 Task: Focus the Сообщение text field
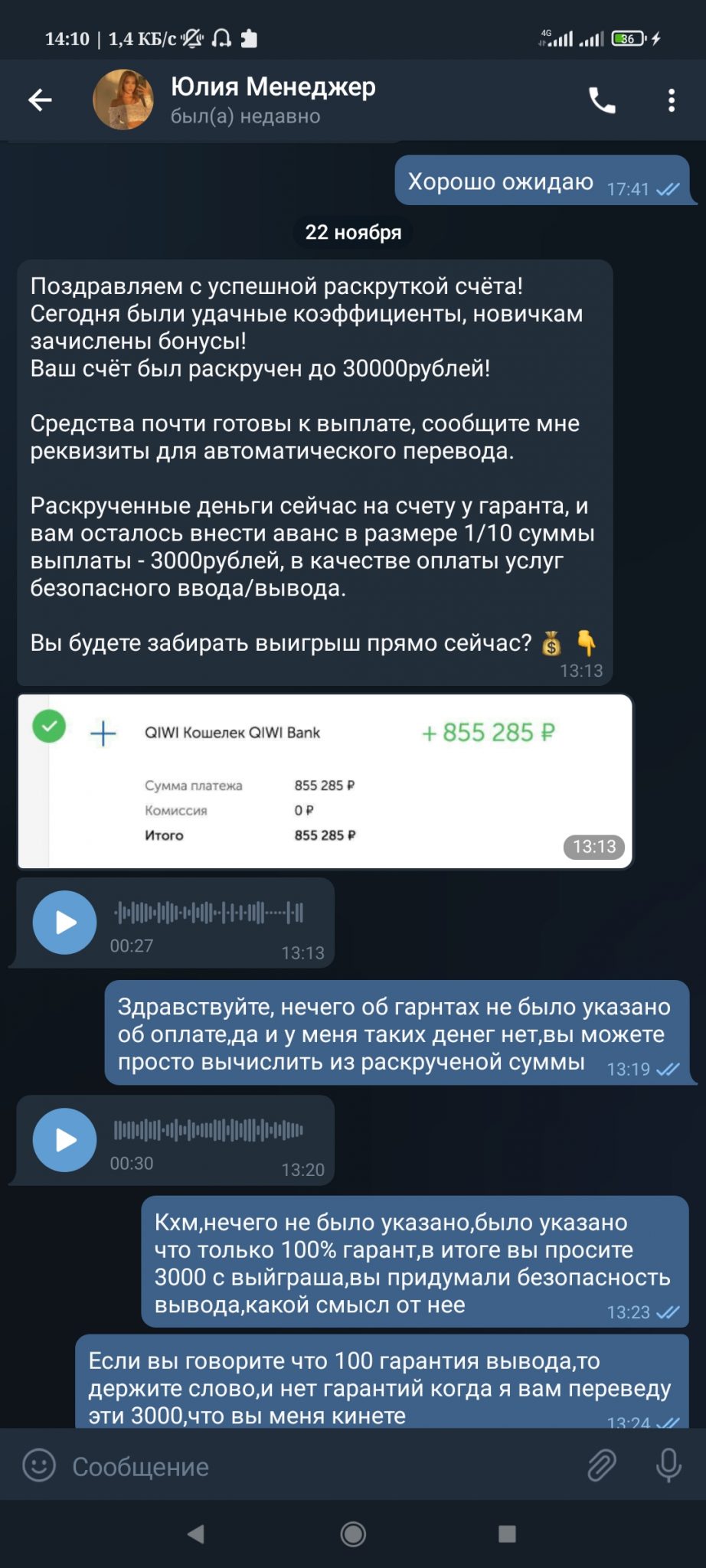pyautogui.click(x=322, y=1466)
